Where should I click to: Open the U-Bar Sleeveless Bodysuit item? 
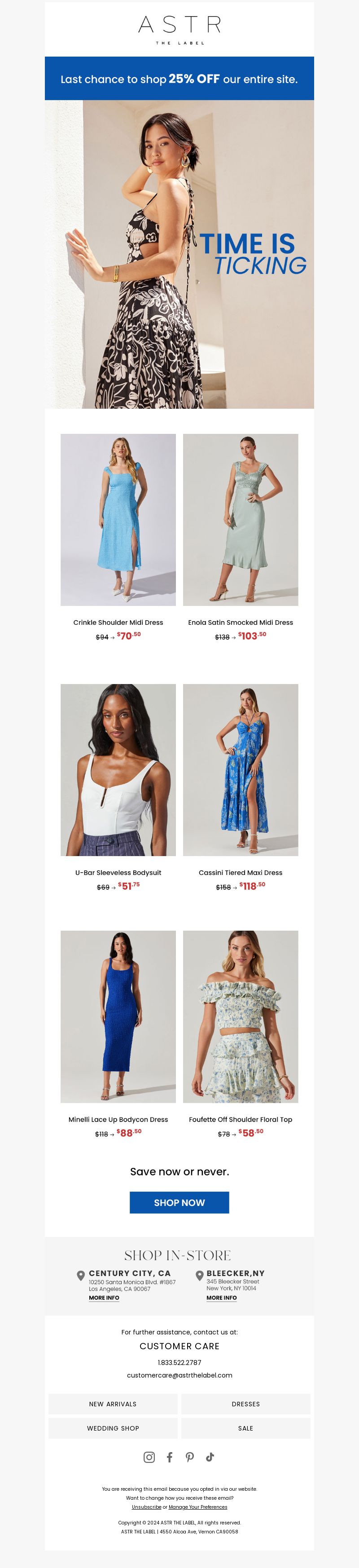[x=118, y=769]
